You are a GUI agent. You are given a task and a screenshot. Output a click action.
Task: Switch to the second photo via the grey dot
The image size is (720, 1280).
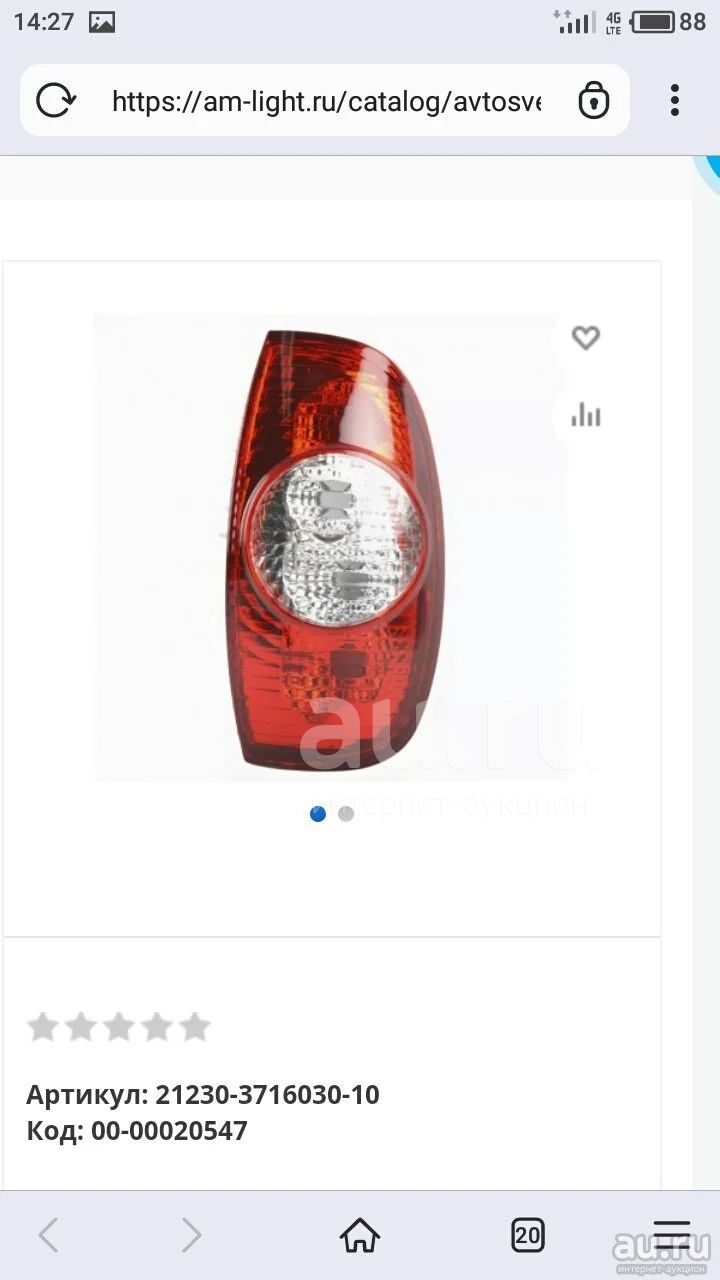tap(346, 814)
